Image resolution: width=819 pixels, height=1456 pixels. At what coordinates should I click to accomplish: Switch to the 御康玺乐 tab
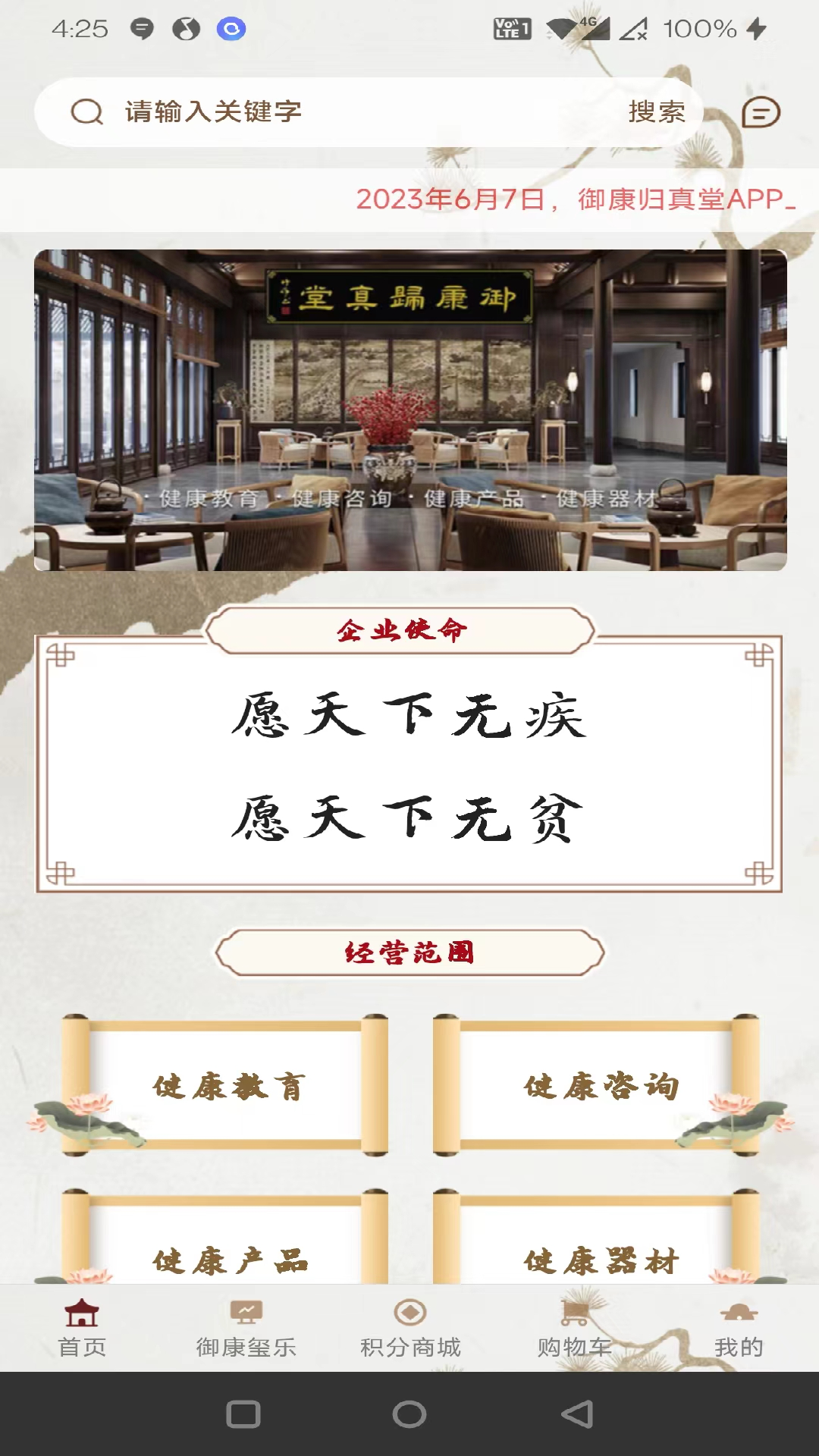click(x=246, y=1329)
